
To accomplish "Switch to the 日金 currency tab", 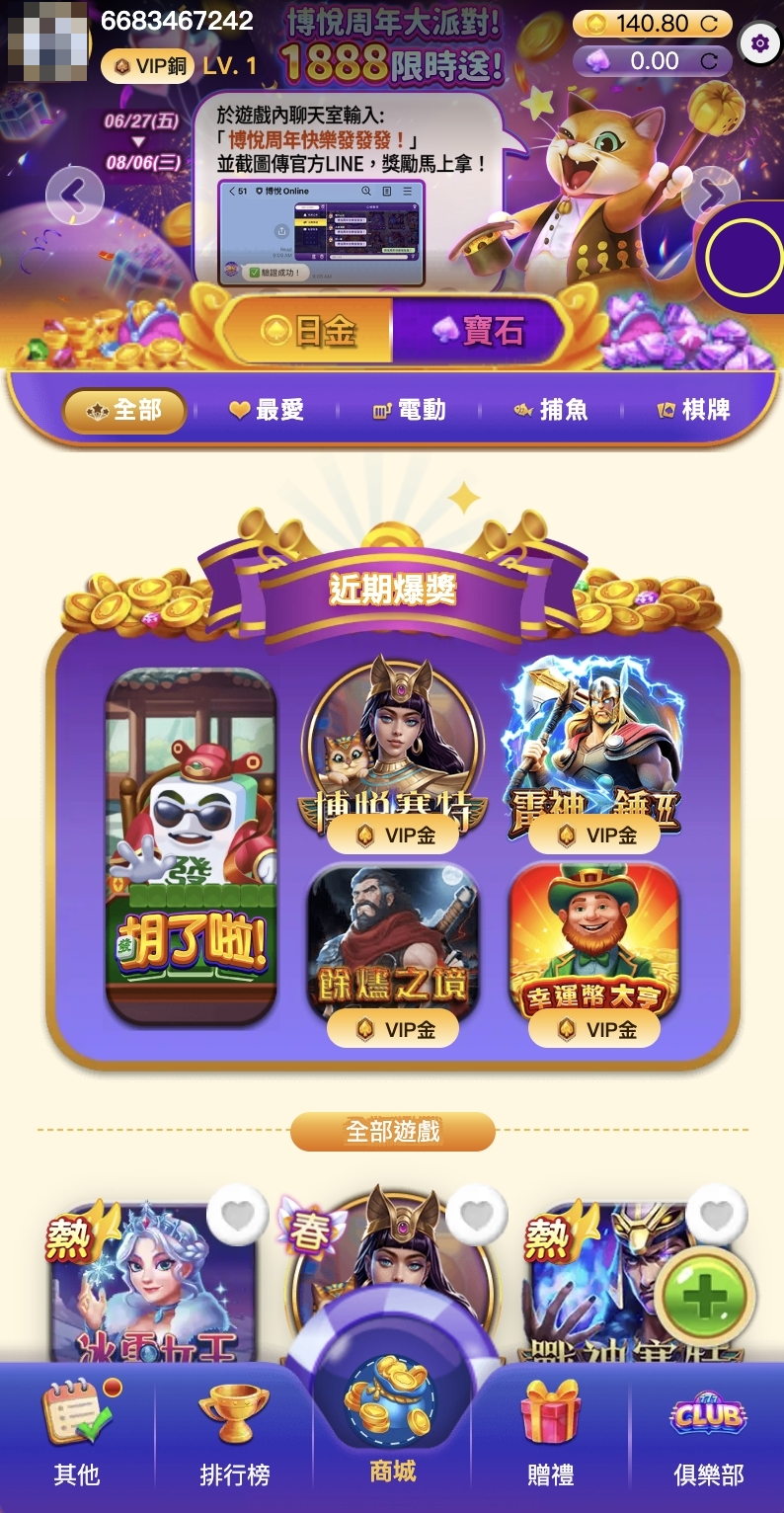I will 308,331.
